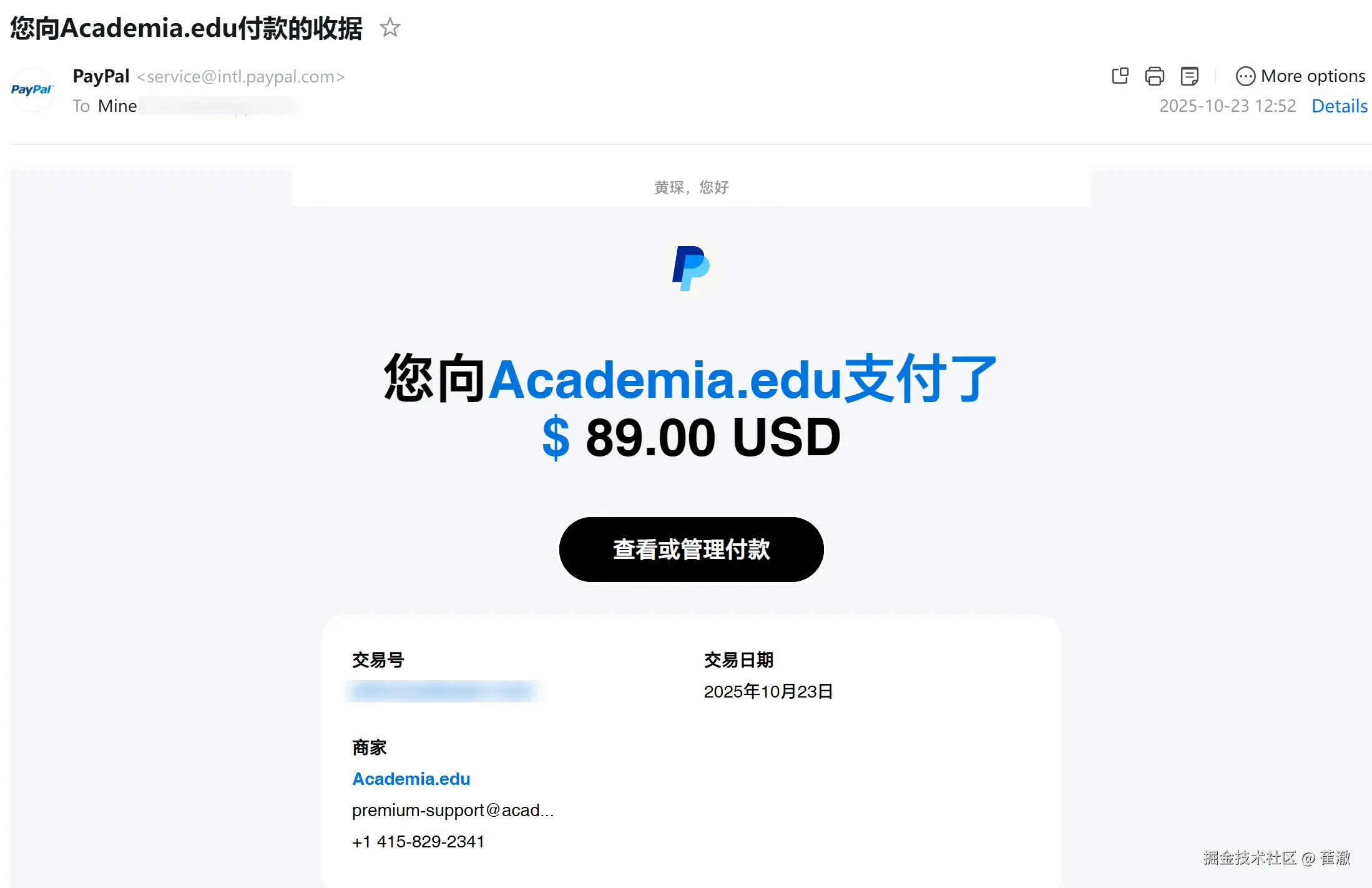Screen dimensions: 1372x888
Task: Open the blue Academia.edu link in the headline
Action: click(665, 380)
